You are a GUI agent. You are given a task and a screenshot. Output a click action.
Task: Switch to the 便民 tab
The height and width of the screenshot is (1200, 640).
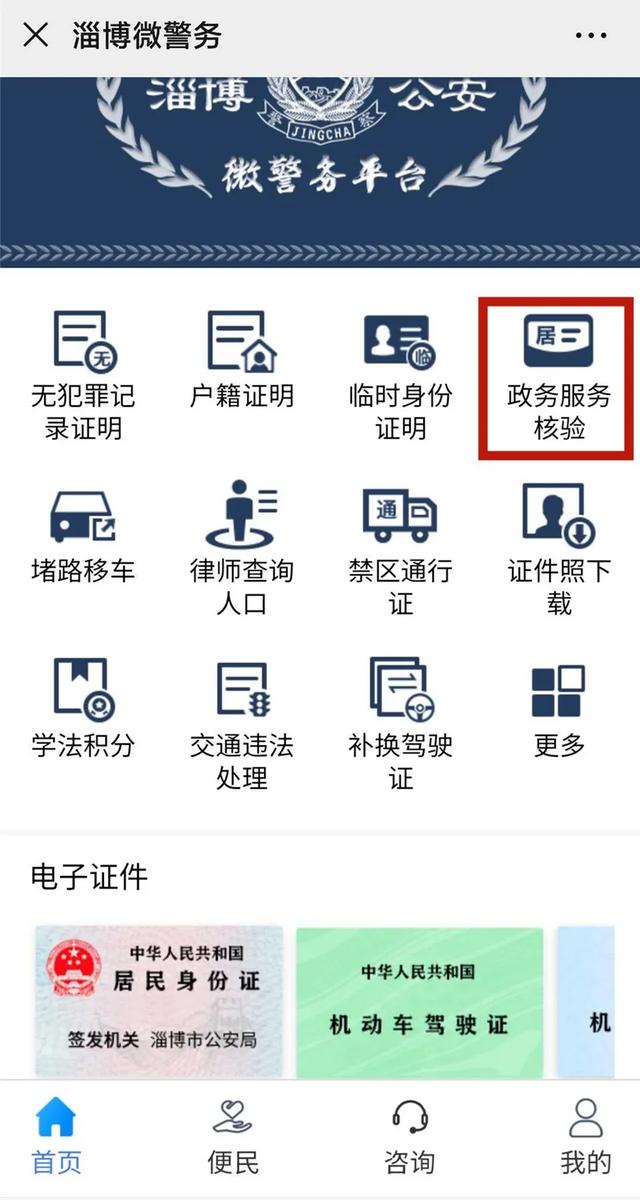coord(233,1135)
